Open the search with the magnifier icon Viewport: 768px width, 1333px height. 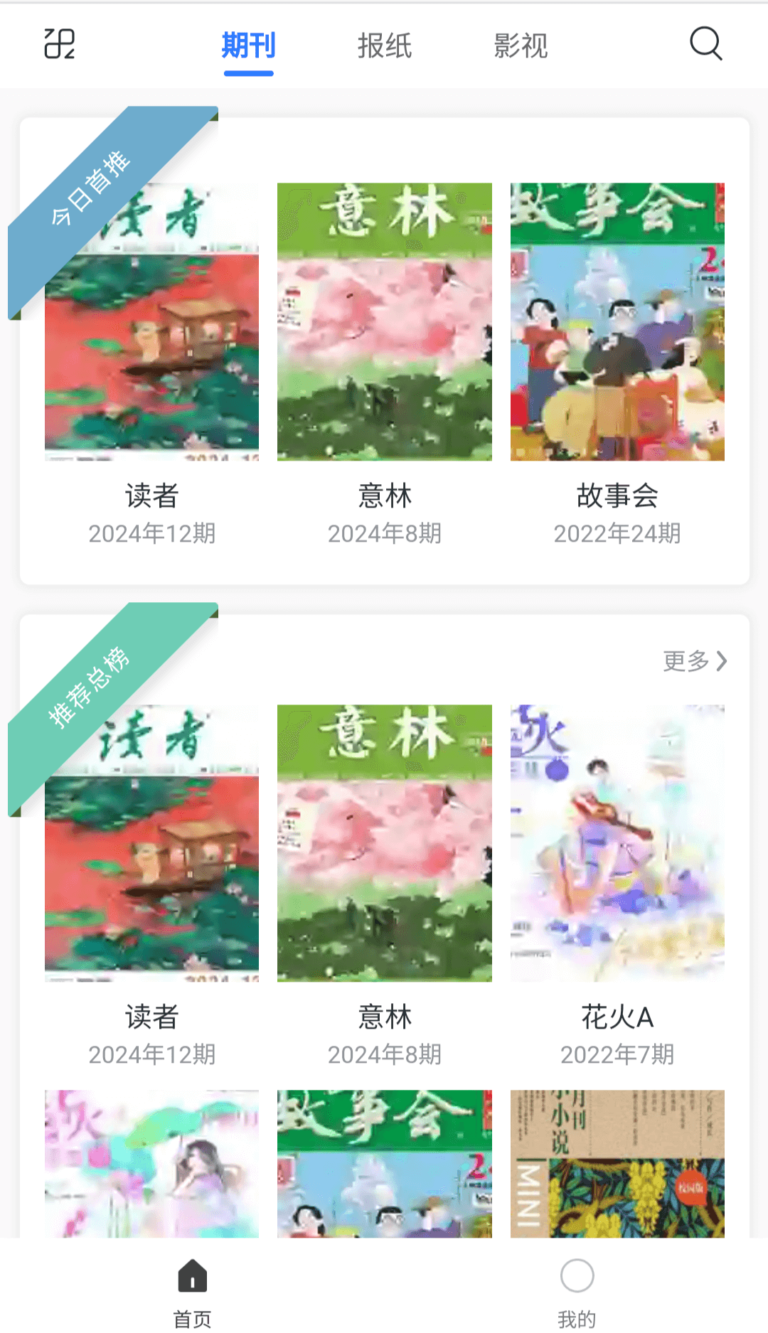[706, 44]
